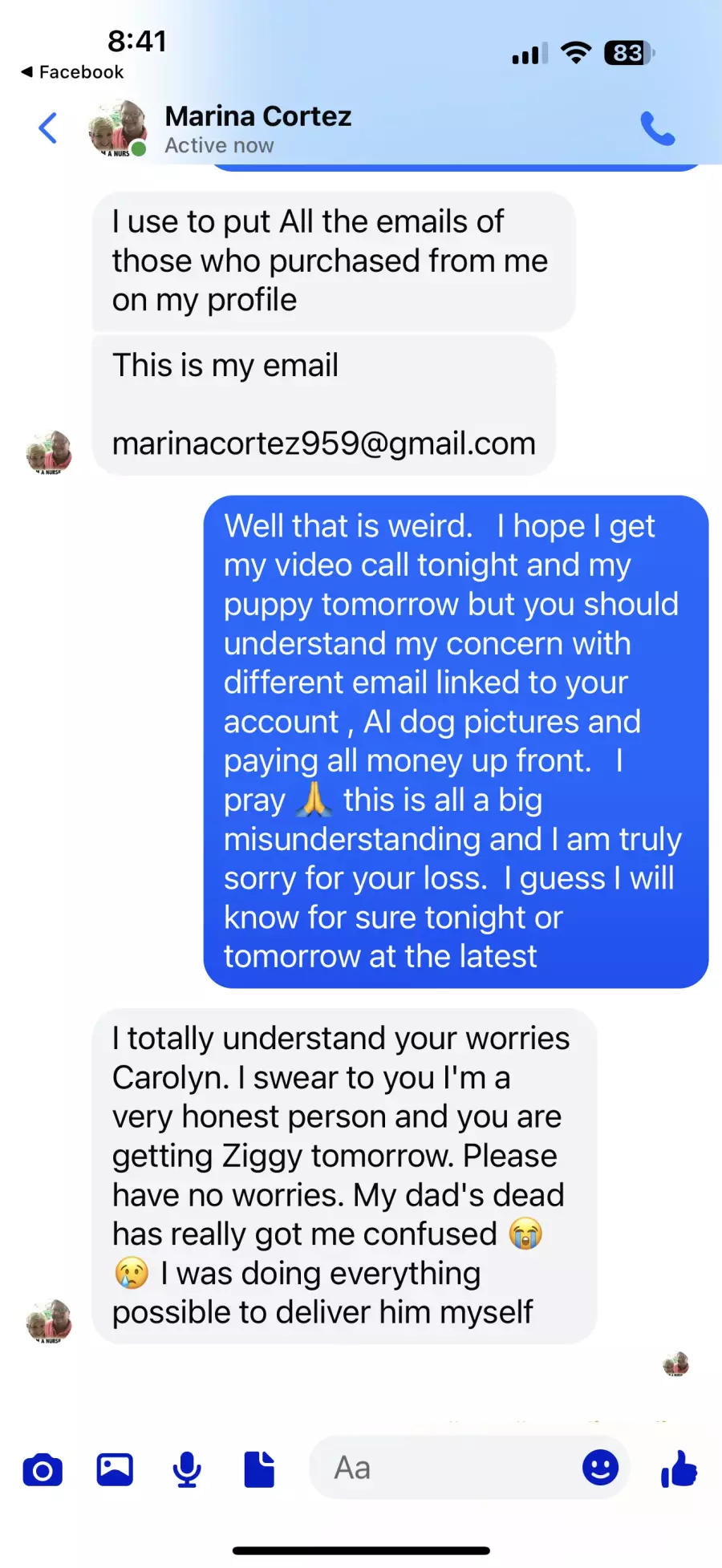Screen dimensions: 722x1568
Task: Open the emoji picker in the message field
Action: (x=600, y=1468)
